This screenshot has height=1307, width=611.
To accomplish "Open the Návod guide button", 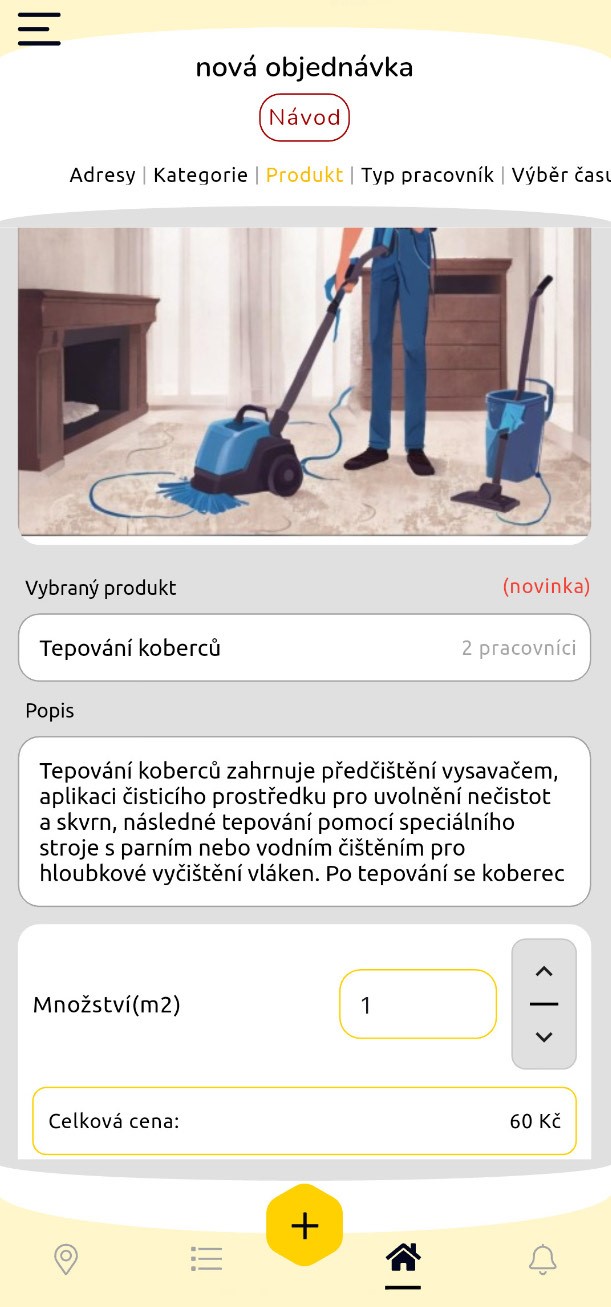I will [304, 118].
